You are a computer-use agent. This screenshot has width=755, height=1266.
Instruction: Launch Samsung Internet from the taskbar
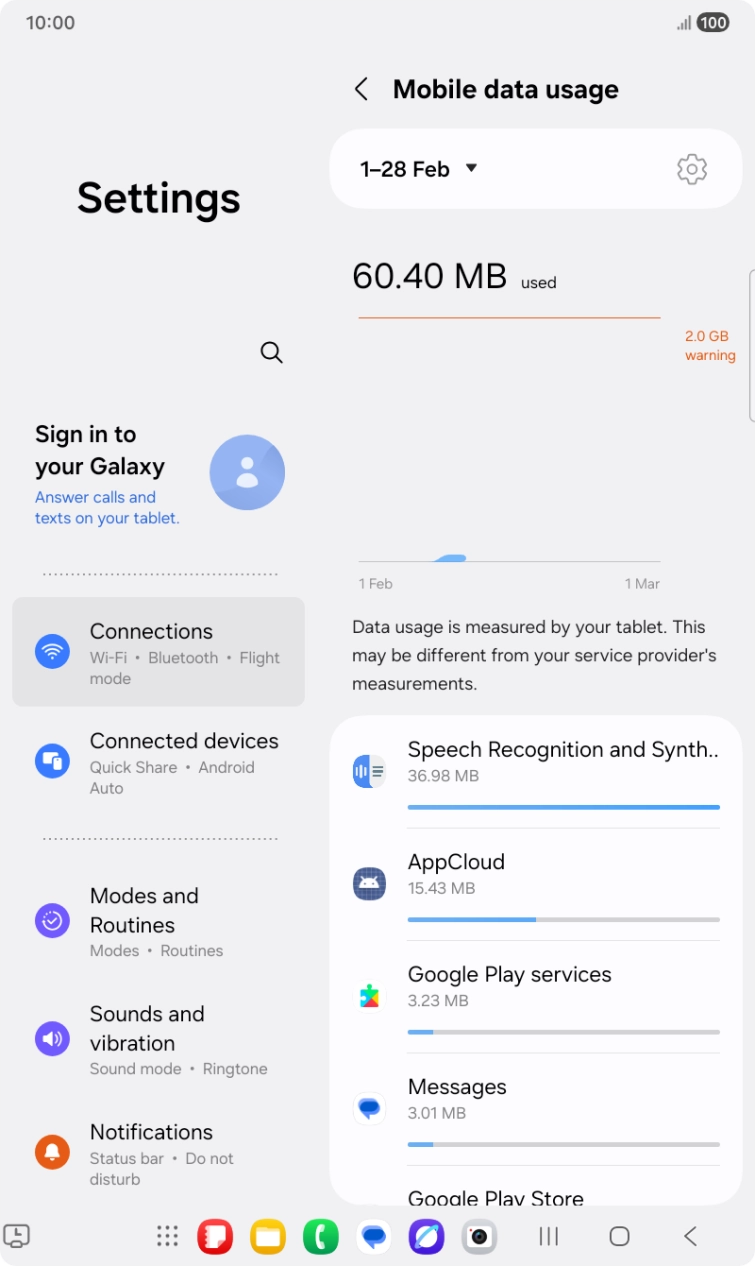click(426, 1236)
